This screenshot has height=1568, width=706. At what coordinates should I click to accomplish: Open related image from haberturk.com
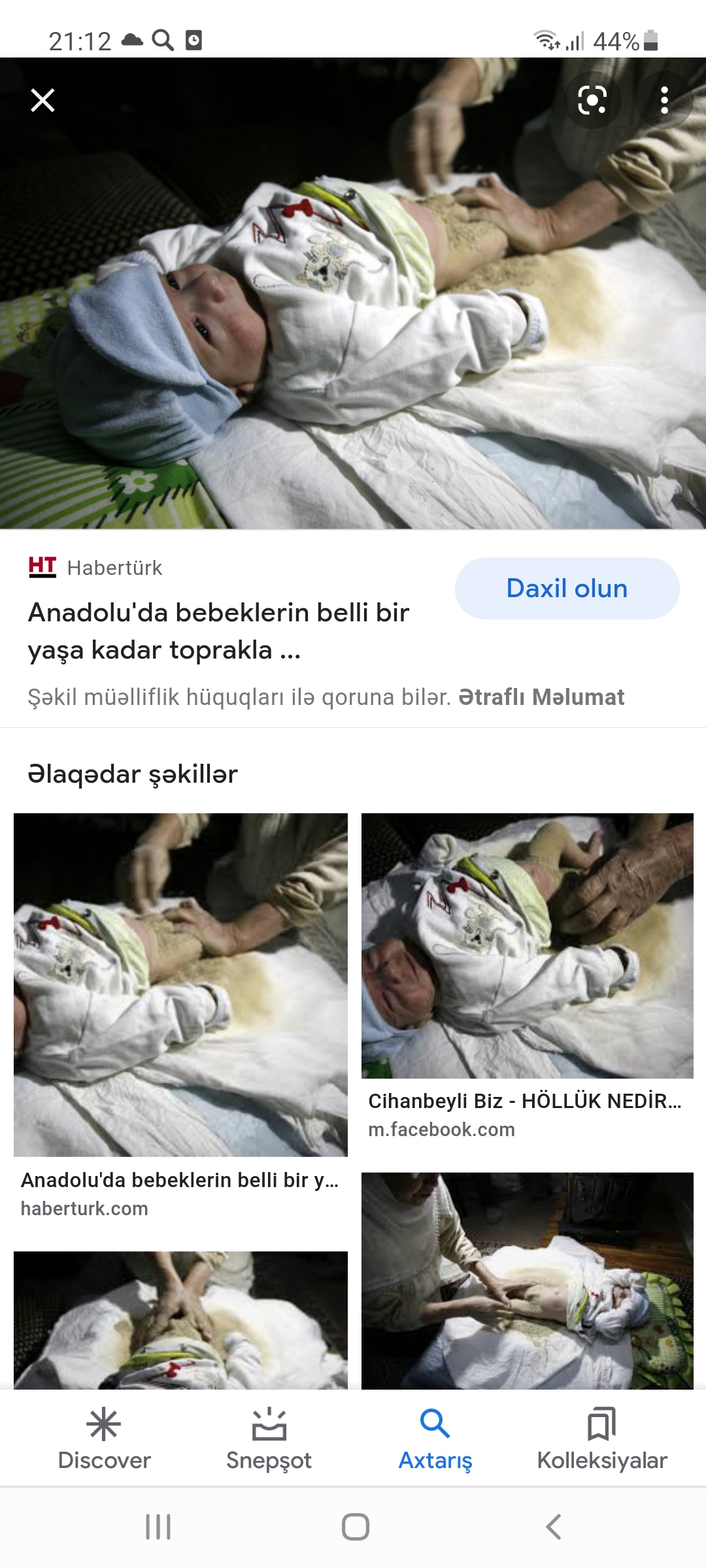pos(180,985)
